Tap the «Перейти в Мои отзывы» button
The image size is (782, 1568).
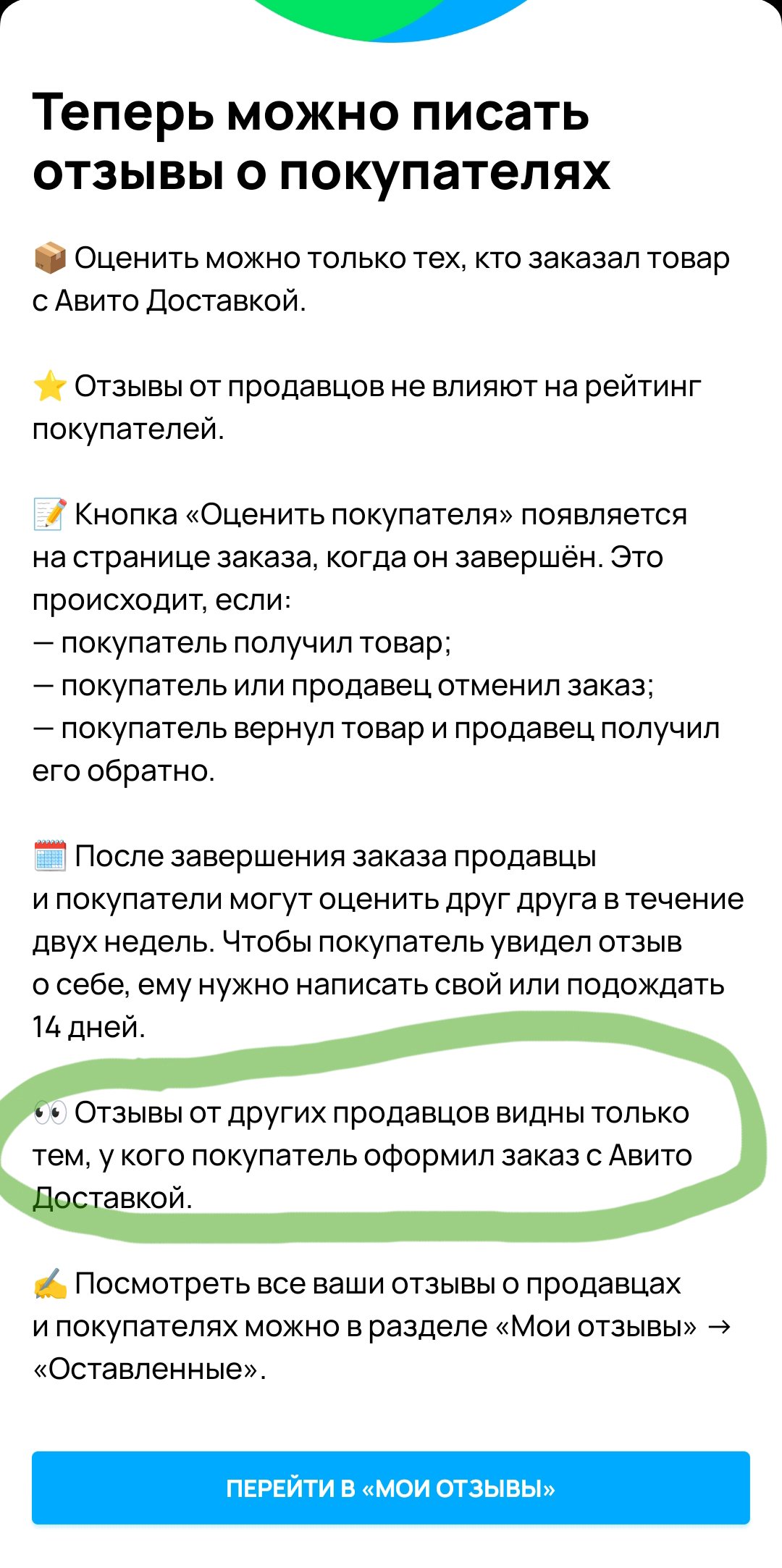(x=391, y=1488)
